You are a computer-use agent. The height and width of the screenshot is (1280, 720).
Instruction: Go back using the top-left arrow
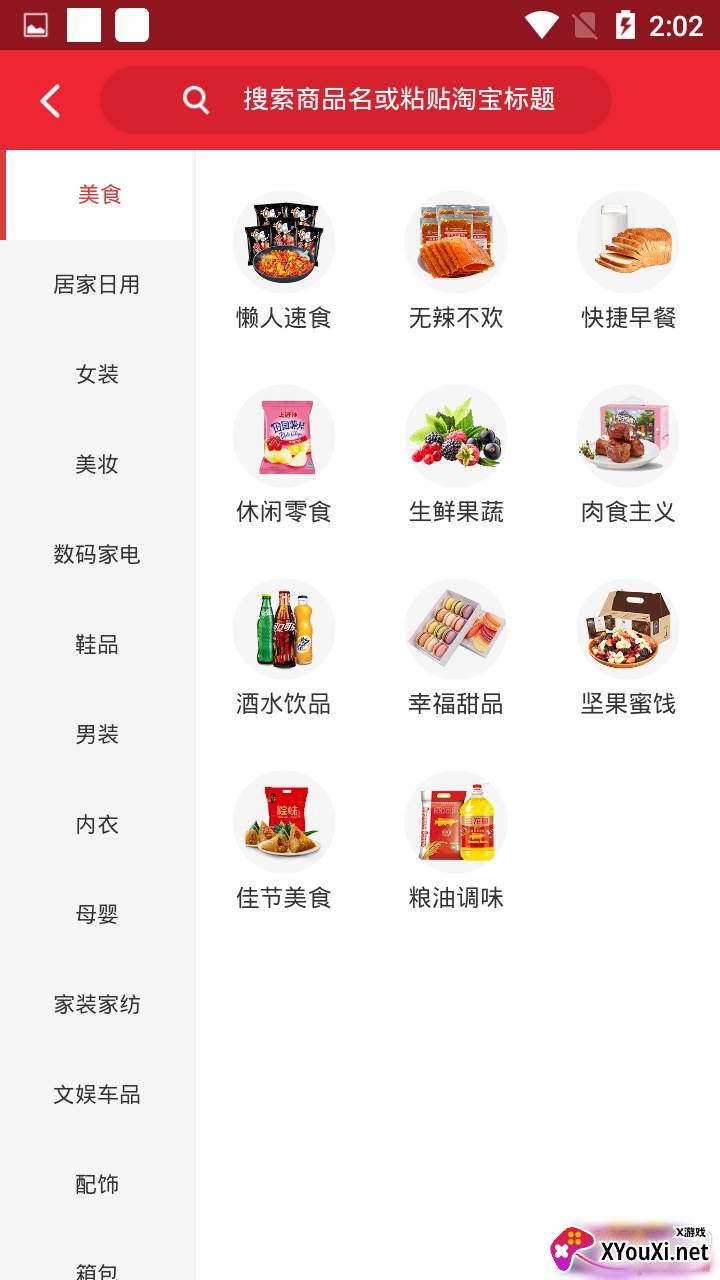pyautogui.click(x=50, y=100)
